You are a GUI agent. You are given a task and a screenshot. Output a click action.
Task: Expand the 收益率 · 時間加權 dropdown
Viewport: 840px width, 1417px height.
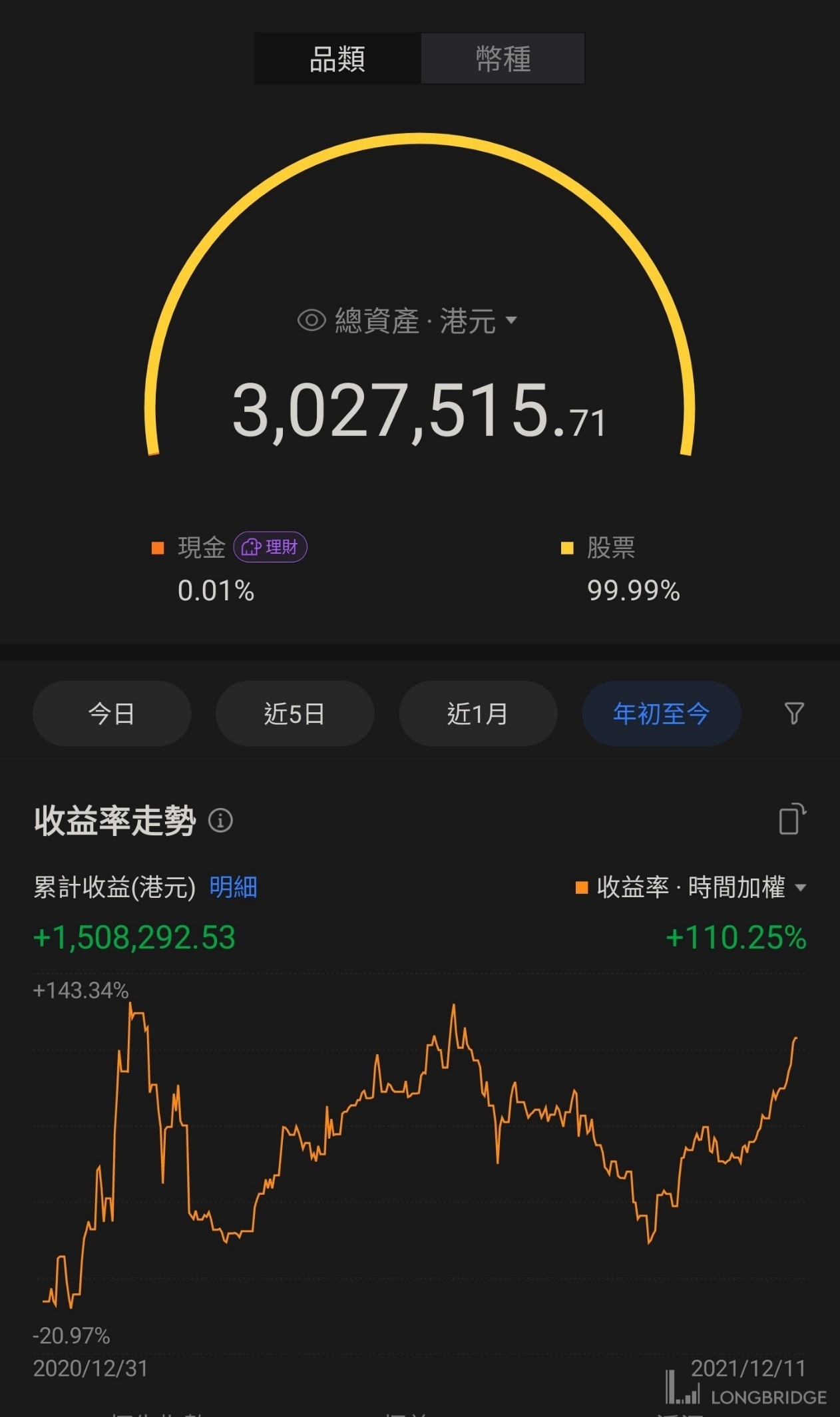point(801,888)
